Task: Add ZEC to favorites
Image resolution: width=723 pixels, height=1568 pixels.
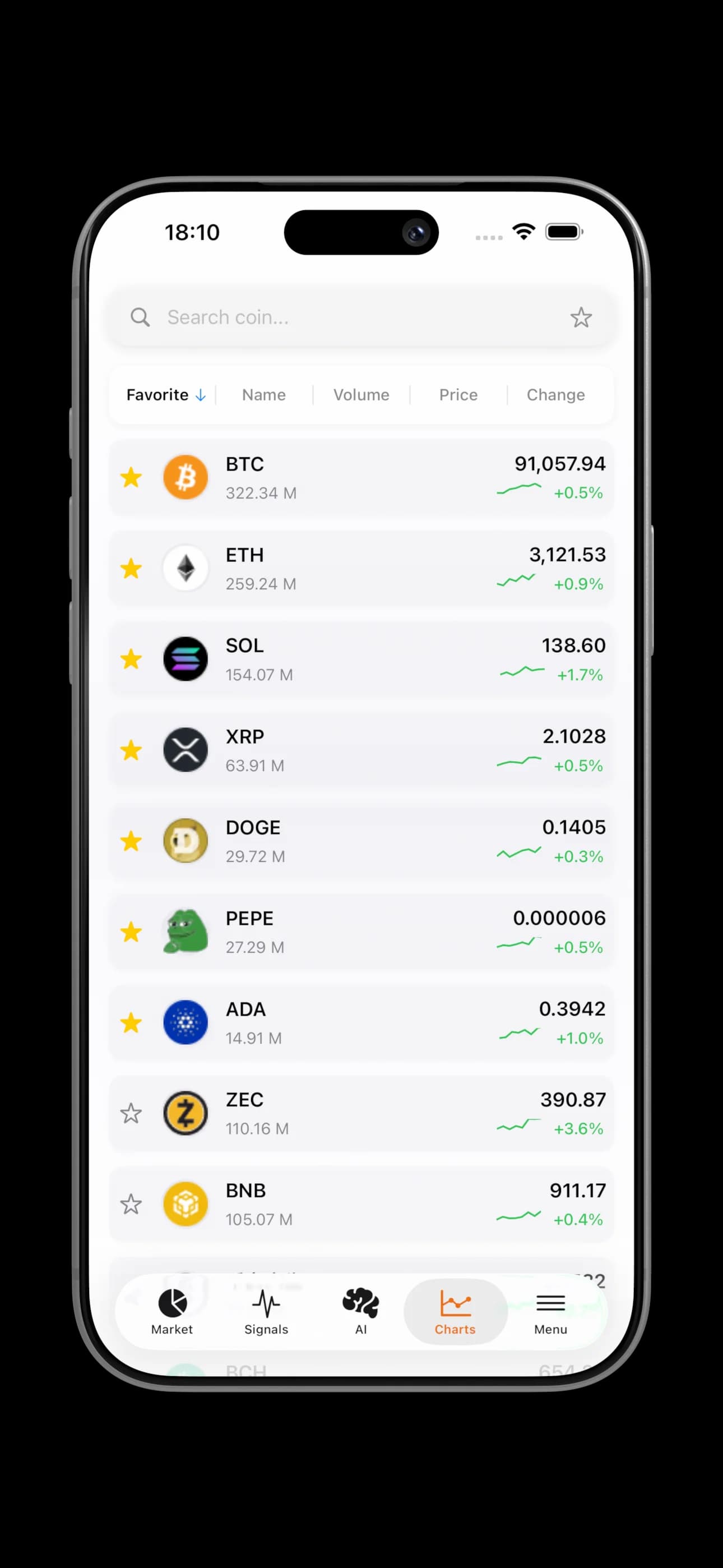Action: click(x=131, y=1113)
